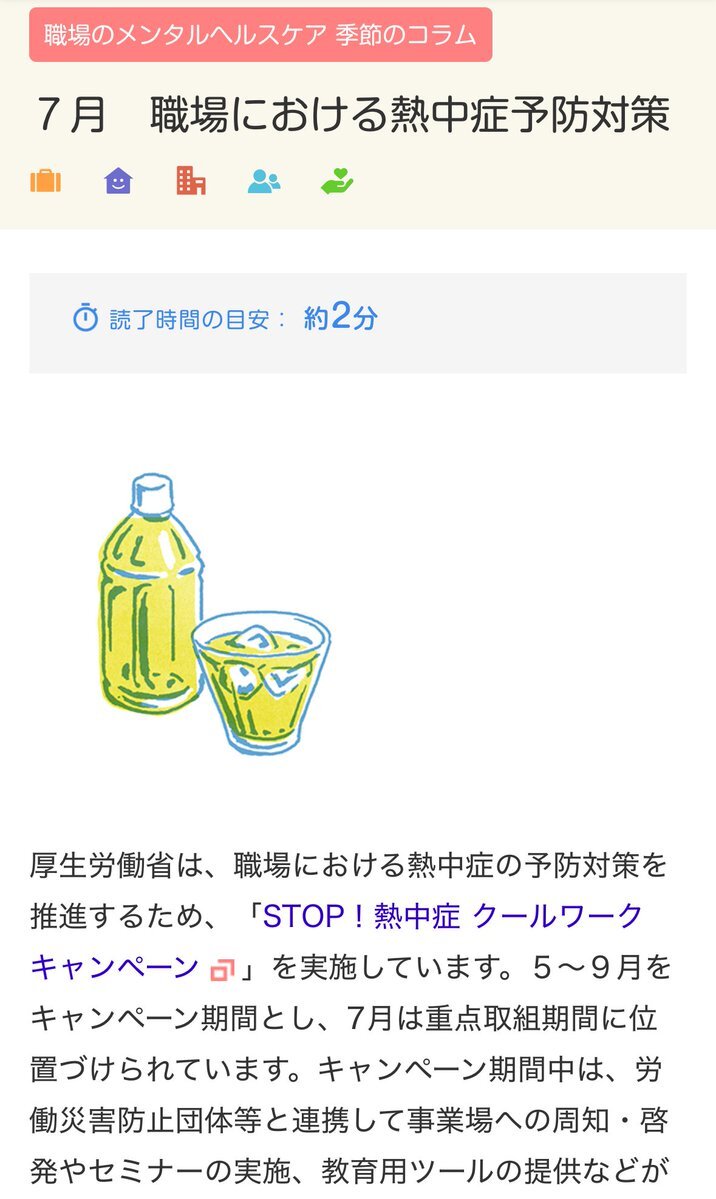Tap the purple smiling house icon
Screen dimensions: 716x1199
119,181
